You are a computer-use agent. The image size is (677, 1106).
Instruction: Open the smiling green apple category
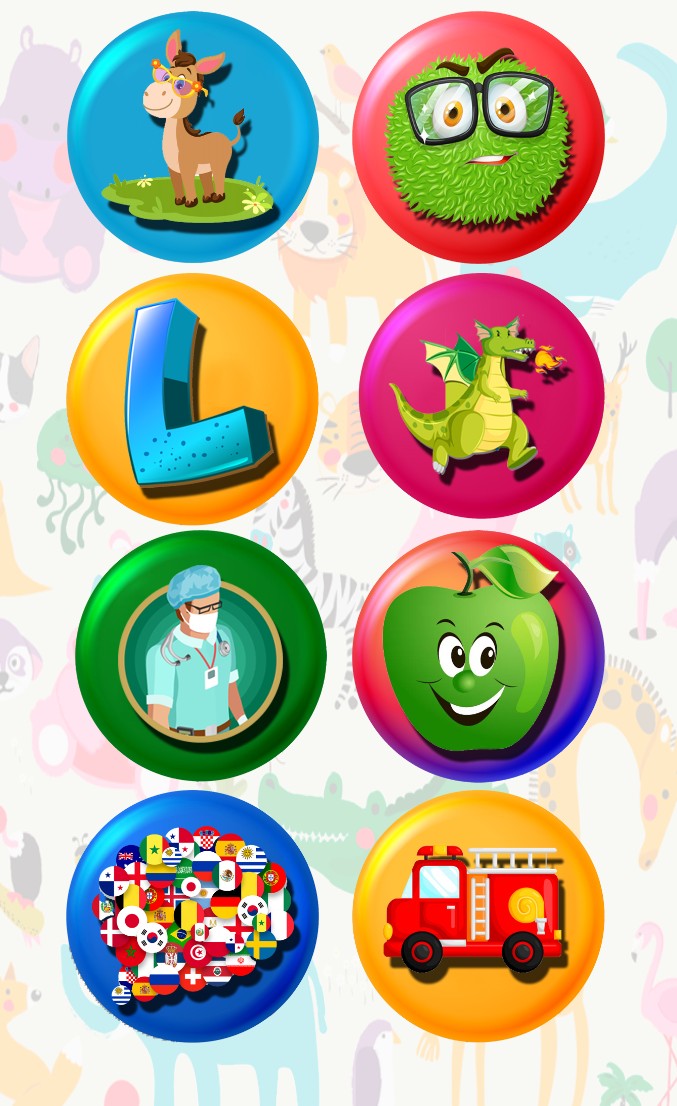click(x=478, y=656)
